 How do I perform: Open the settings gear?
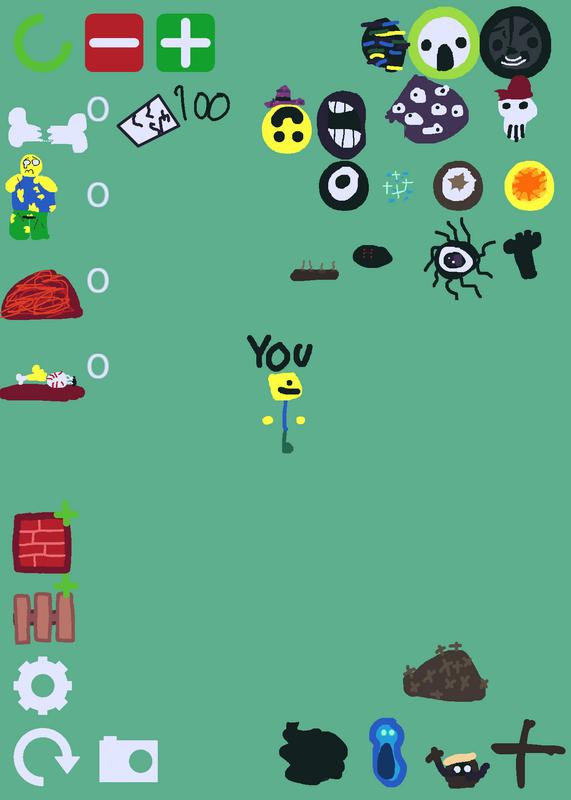(42, 684)
